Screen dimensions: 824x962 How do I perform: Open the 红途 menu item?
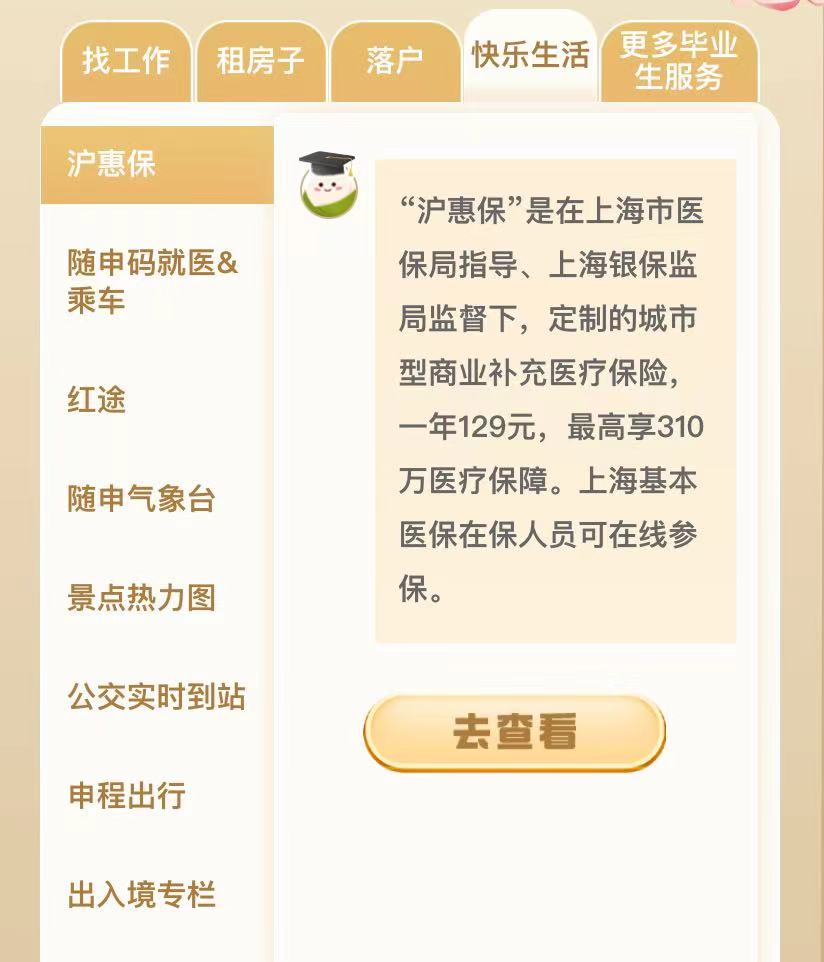coord(98,400)
